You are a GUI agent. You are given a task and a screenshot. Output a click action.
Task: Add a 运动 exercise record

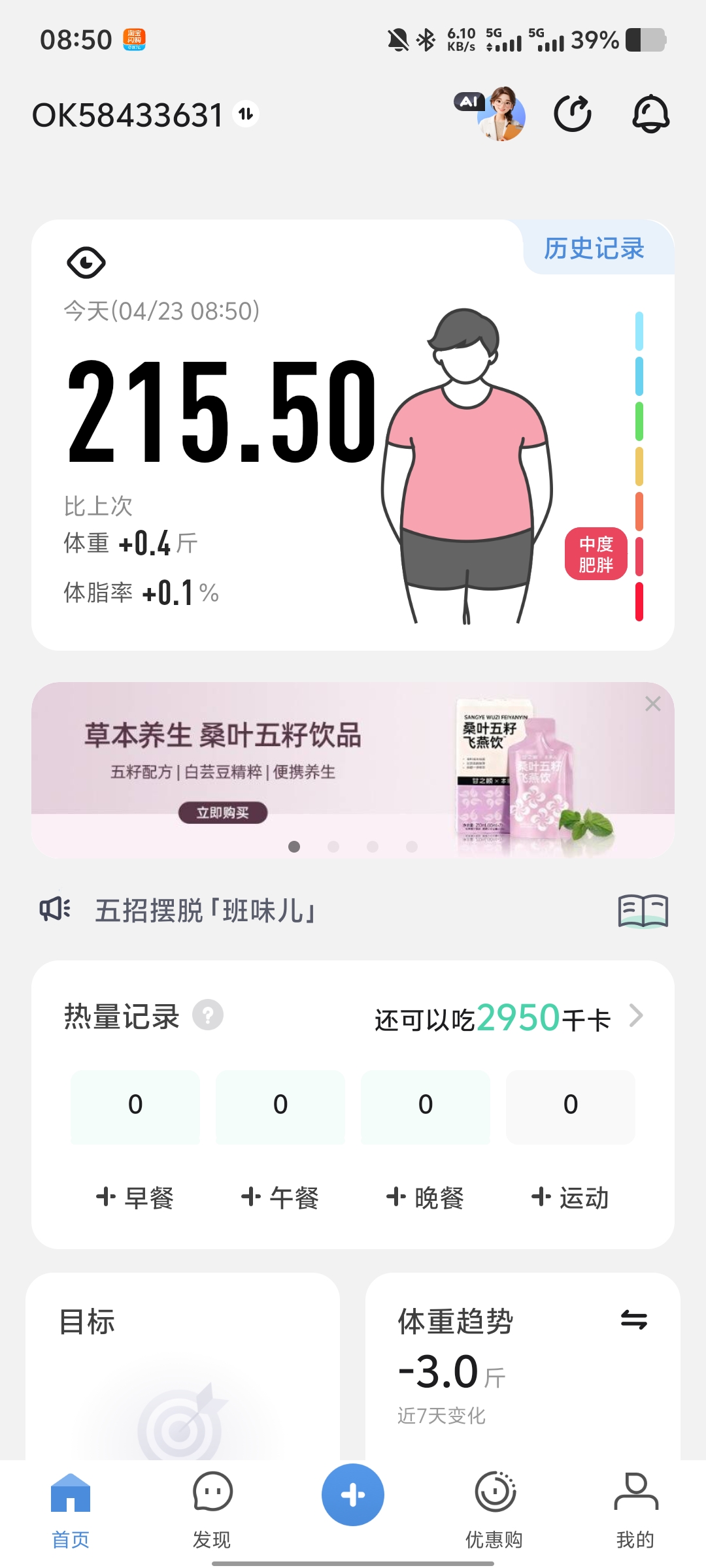click(571, 1198)
